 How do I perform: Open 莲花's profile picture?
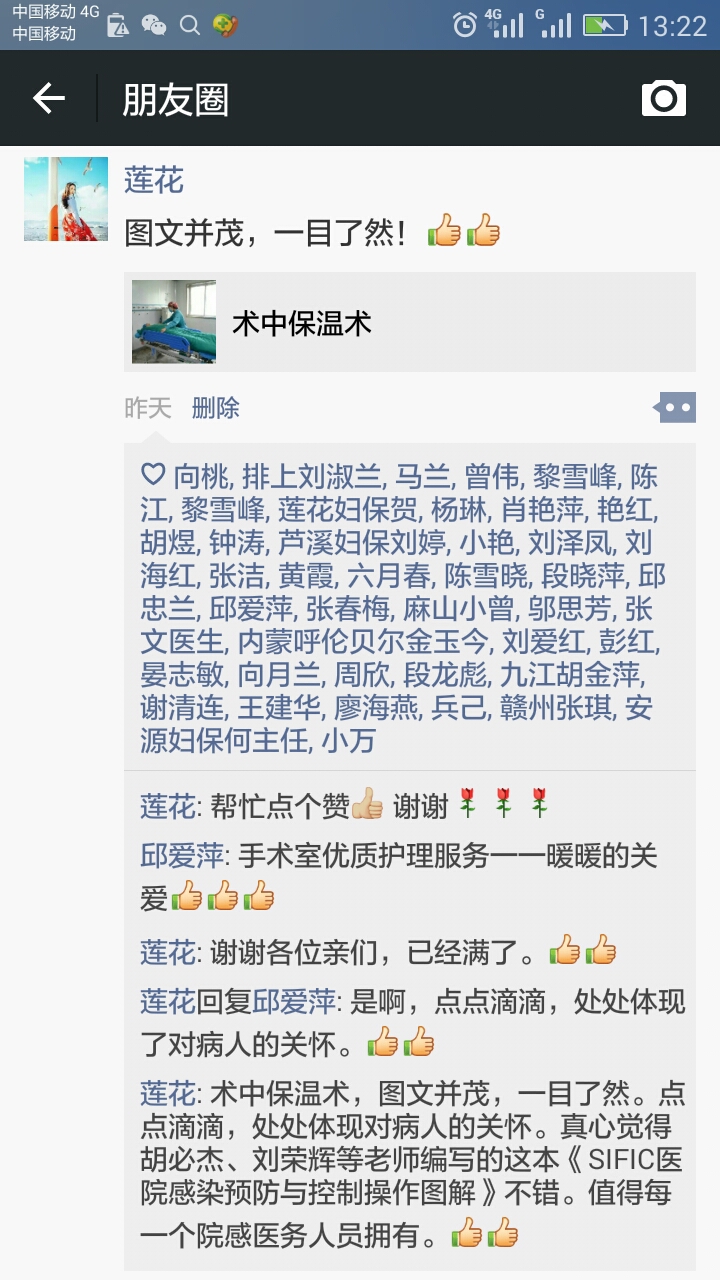click(66, 199)
